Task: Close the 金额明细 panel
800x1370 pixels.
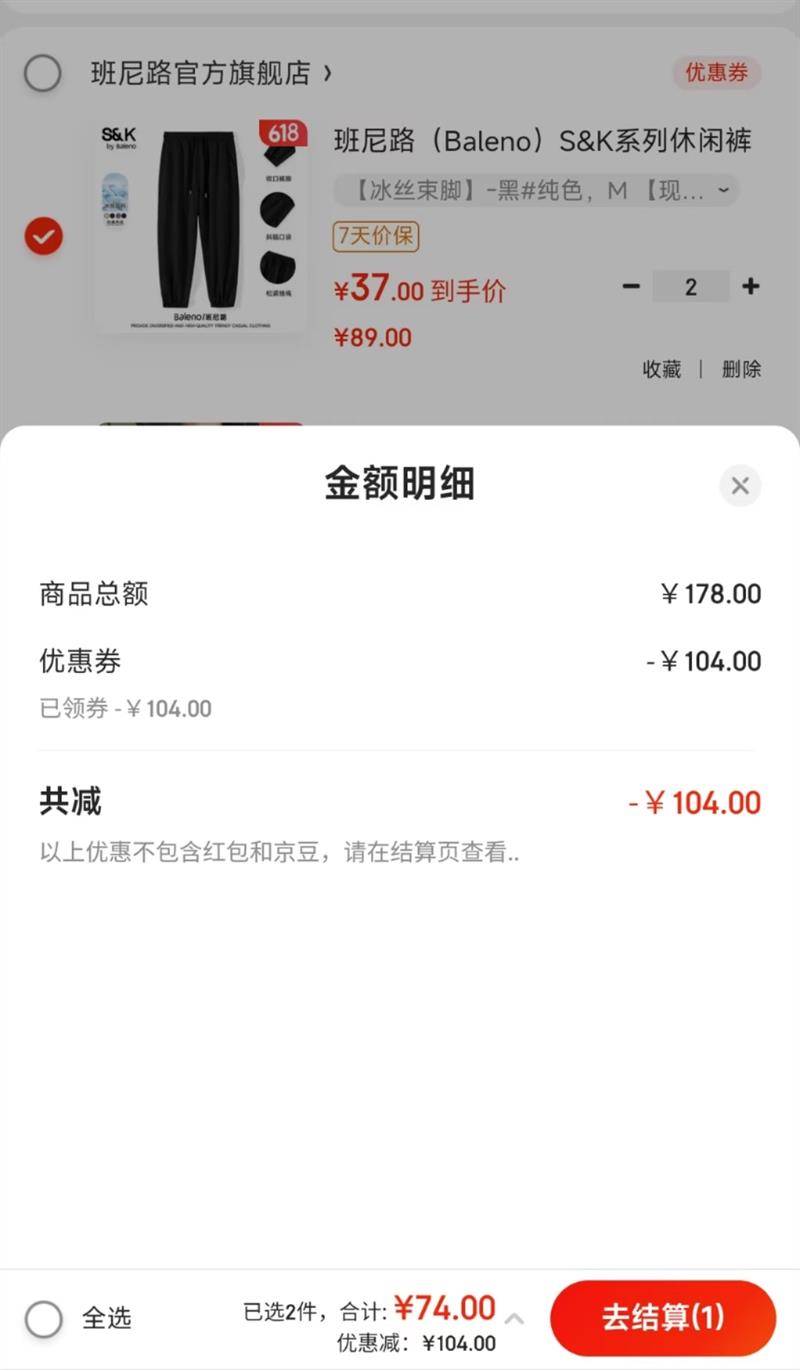Action: tap(740, 486)
